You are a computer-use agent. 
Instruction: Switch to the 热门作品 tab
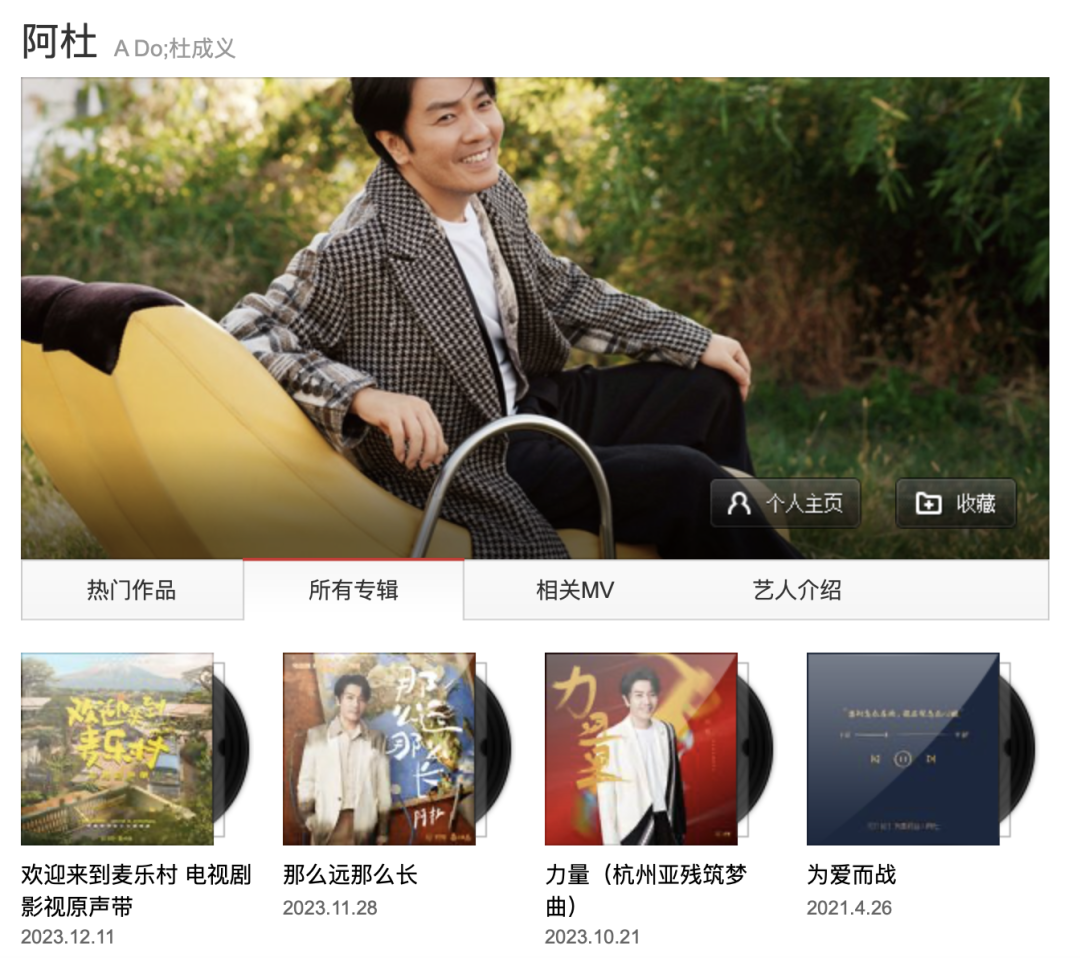coord(132,590)
